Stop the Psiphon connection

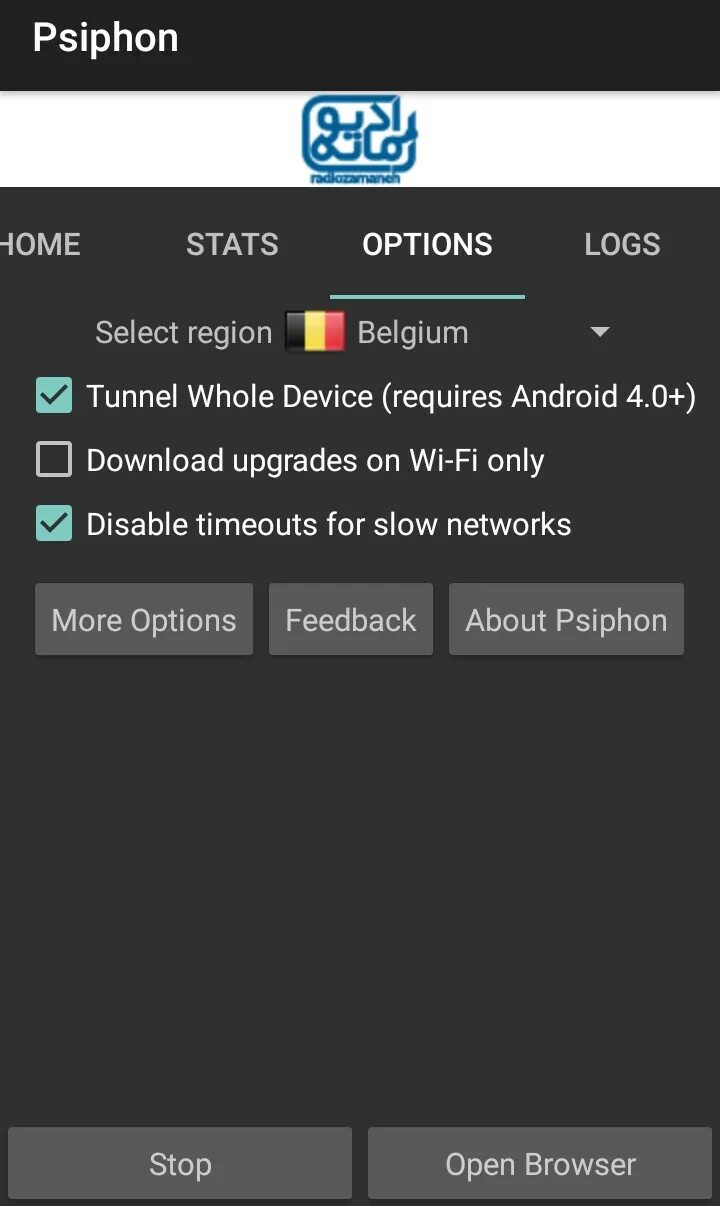[x=180, y=1164]
